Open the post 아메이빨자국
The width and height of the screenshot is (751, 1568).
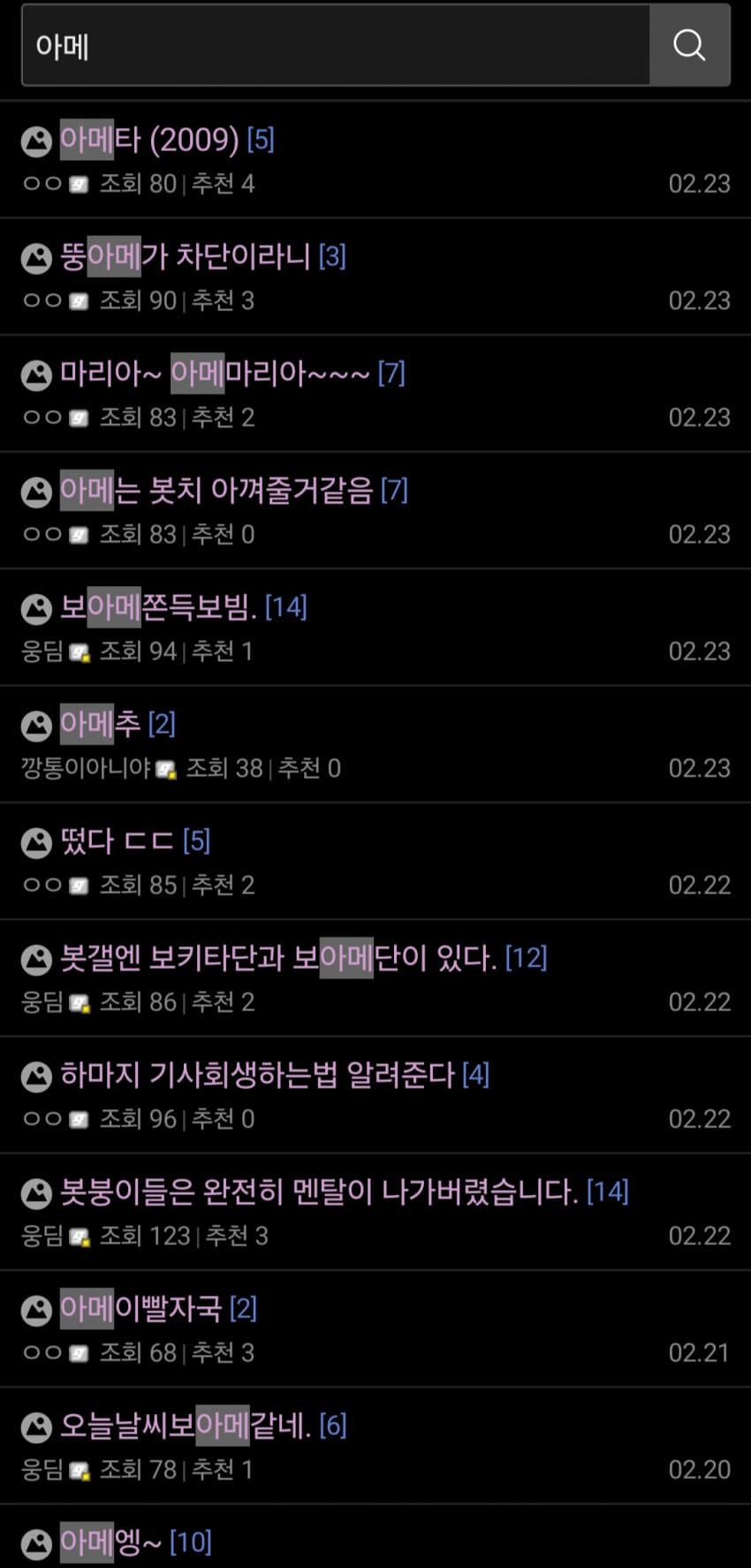point(141,1309)
